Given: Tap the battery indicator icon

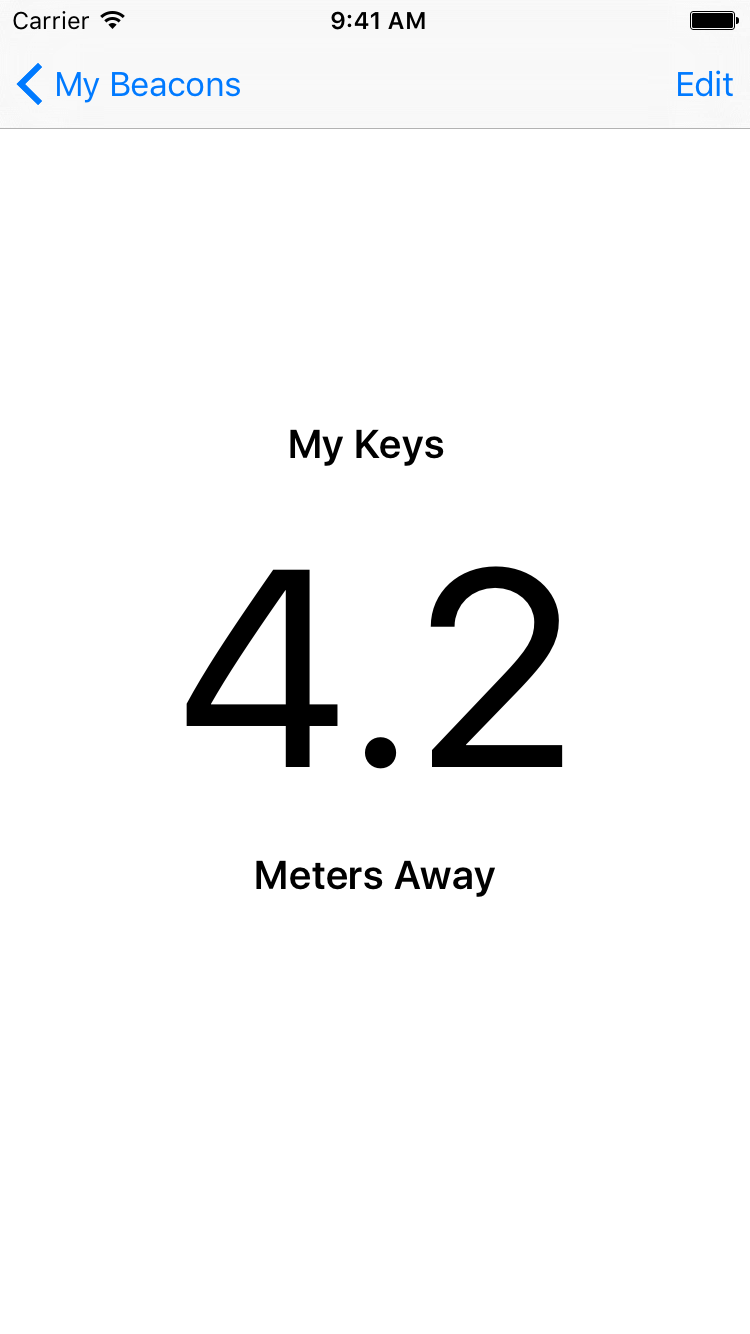Looking at the screenshot, I should coord(713,19).
